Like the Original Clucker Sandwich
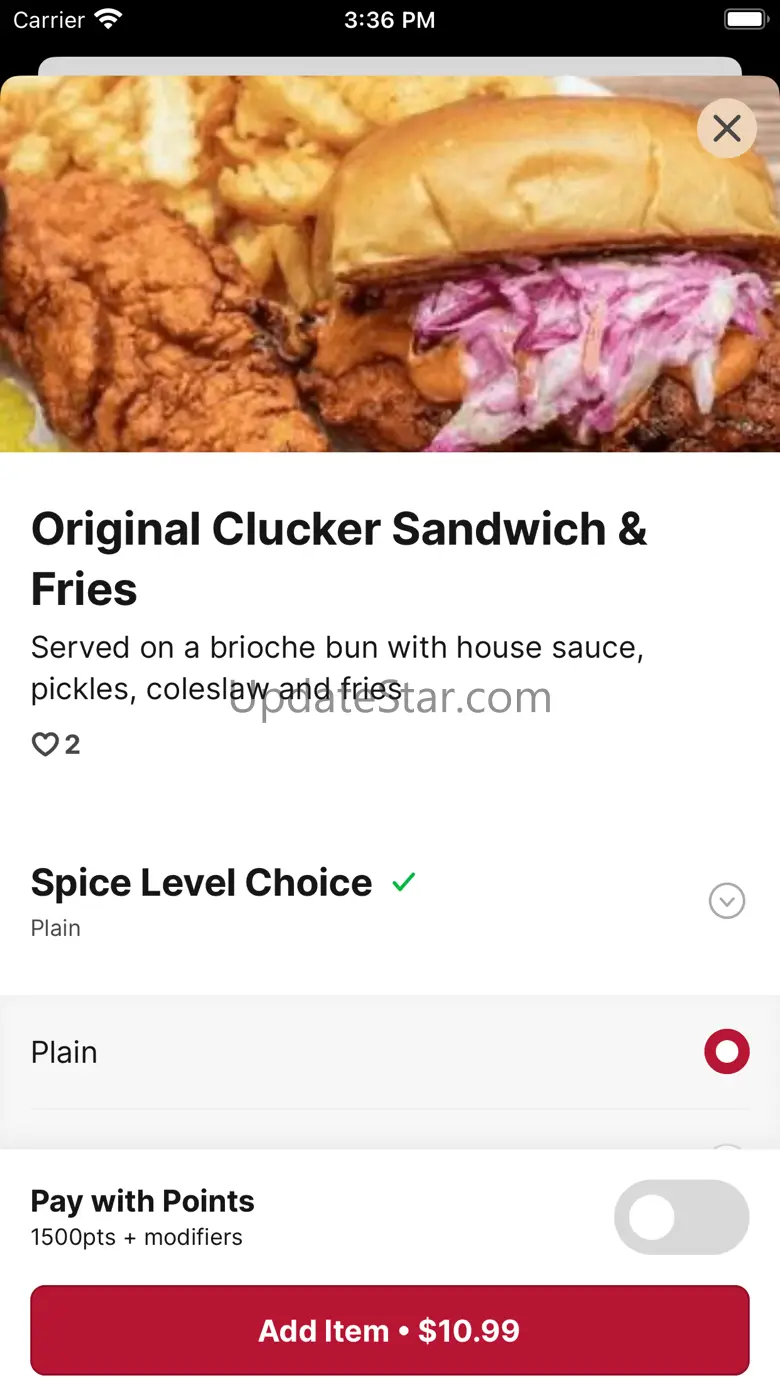This screenshot has height=1387, width=780. 45,745
